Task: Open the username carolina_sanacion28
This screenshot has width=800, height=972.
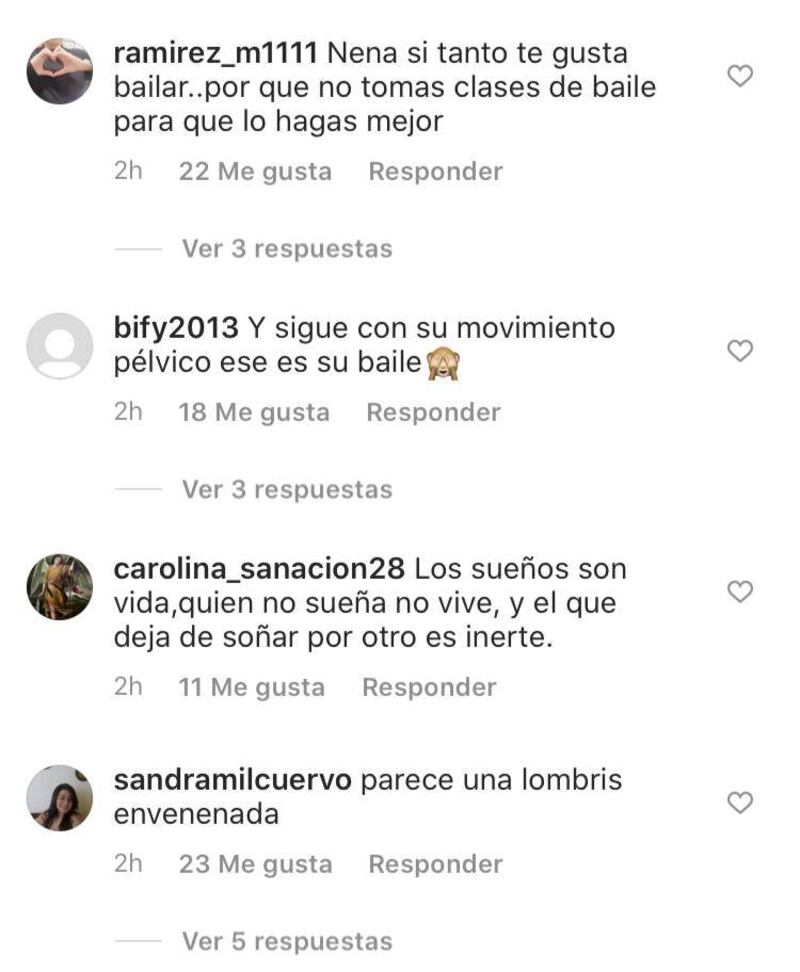Action: 259,569
